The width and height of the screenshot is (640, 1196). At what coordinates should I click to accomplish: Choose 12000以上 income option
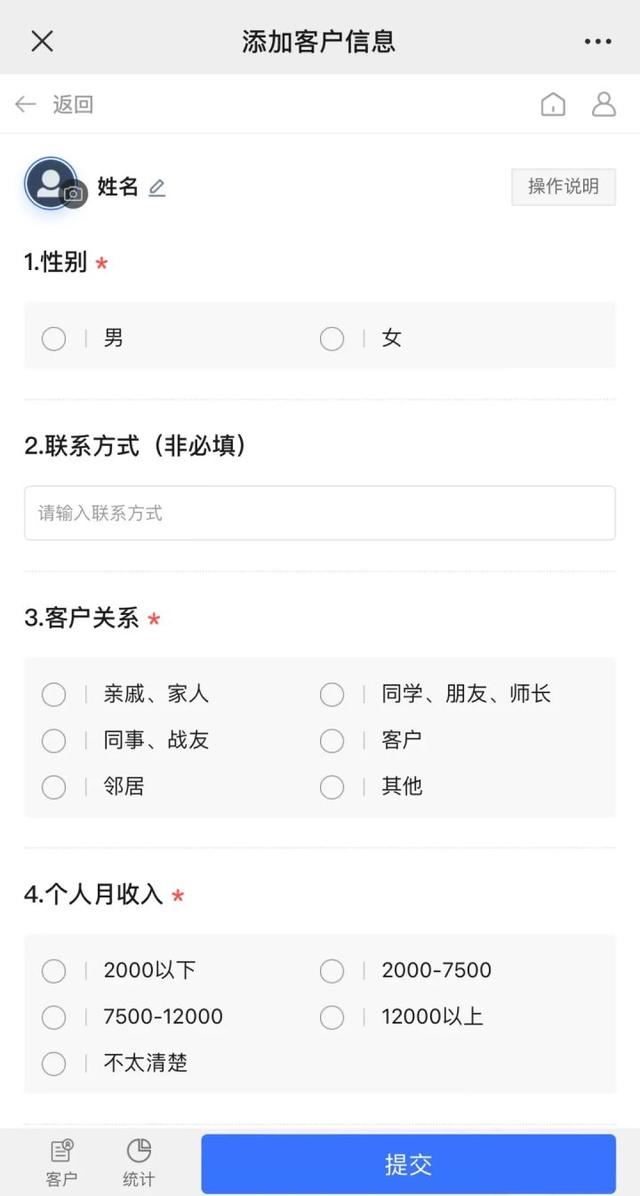point(332,1018)
